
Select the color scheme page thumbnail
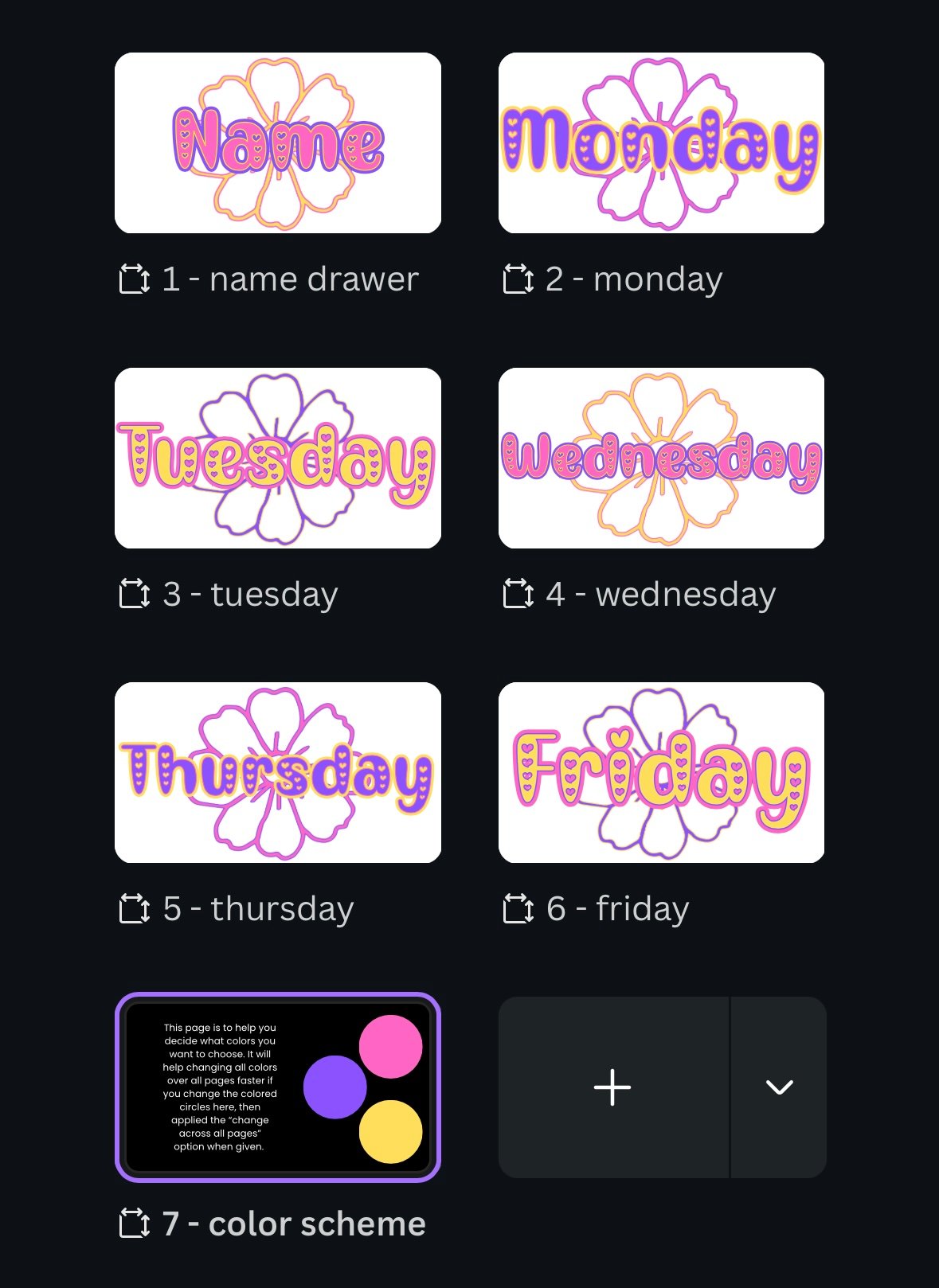278,1087
